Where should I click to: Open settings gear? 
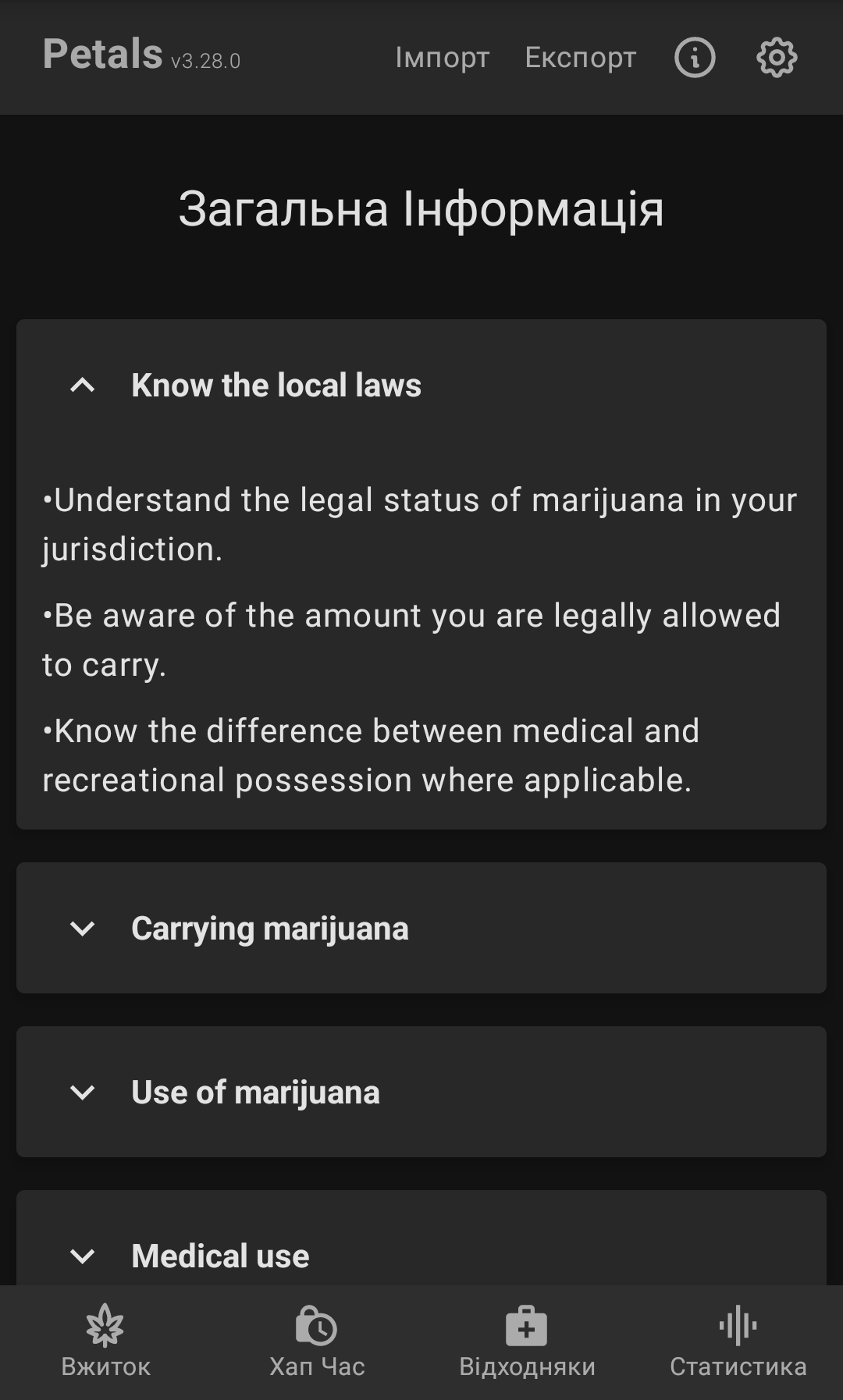pyautogui.click(x=776, y=58)
